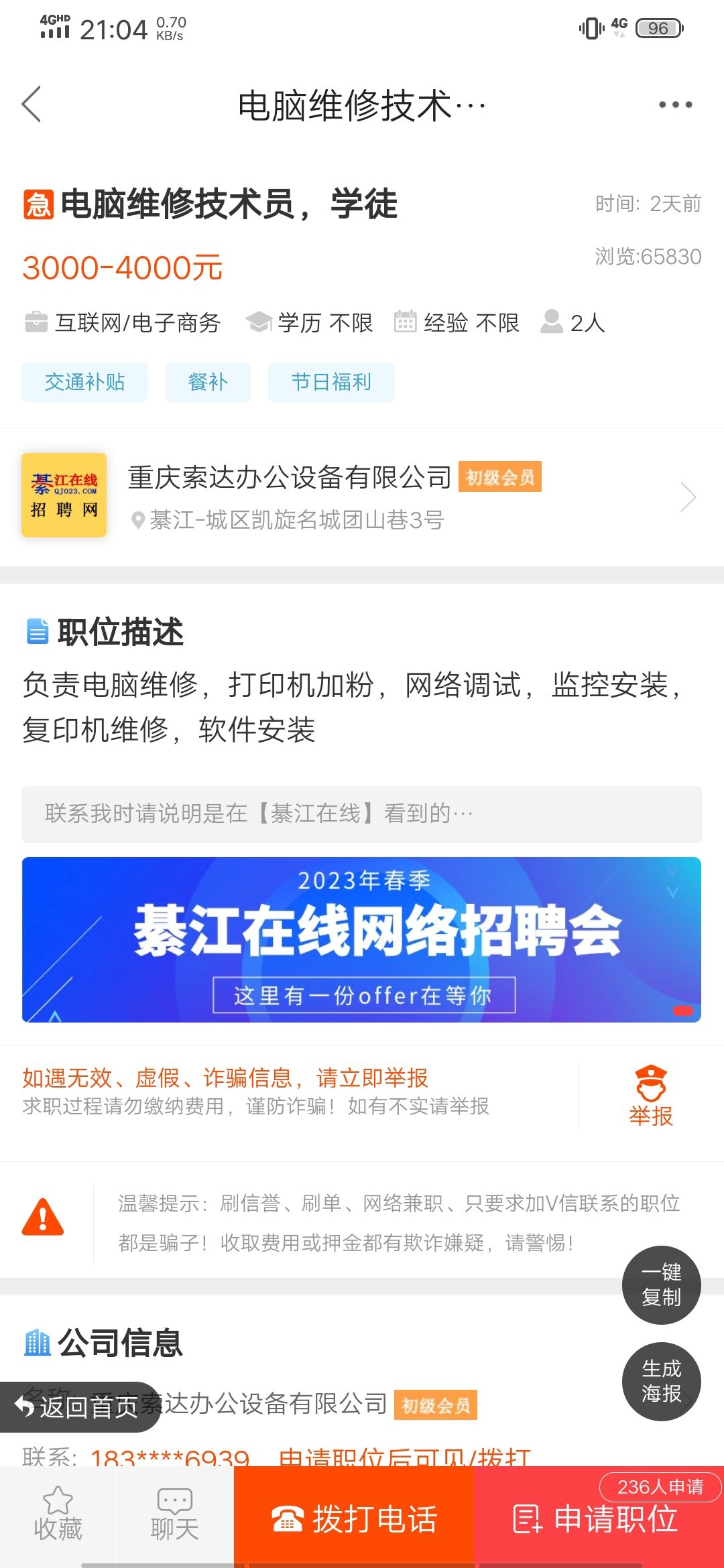Open the 2023年春季綦江在线网络招聘会 banner

point(362,939)
